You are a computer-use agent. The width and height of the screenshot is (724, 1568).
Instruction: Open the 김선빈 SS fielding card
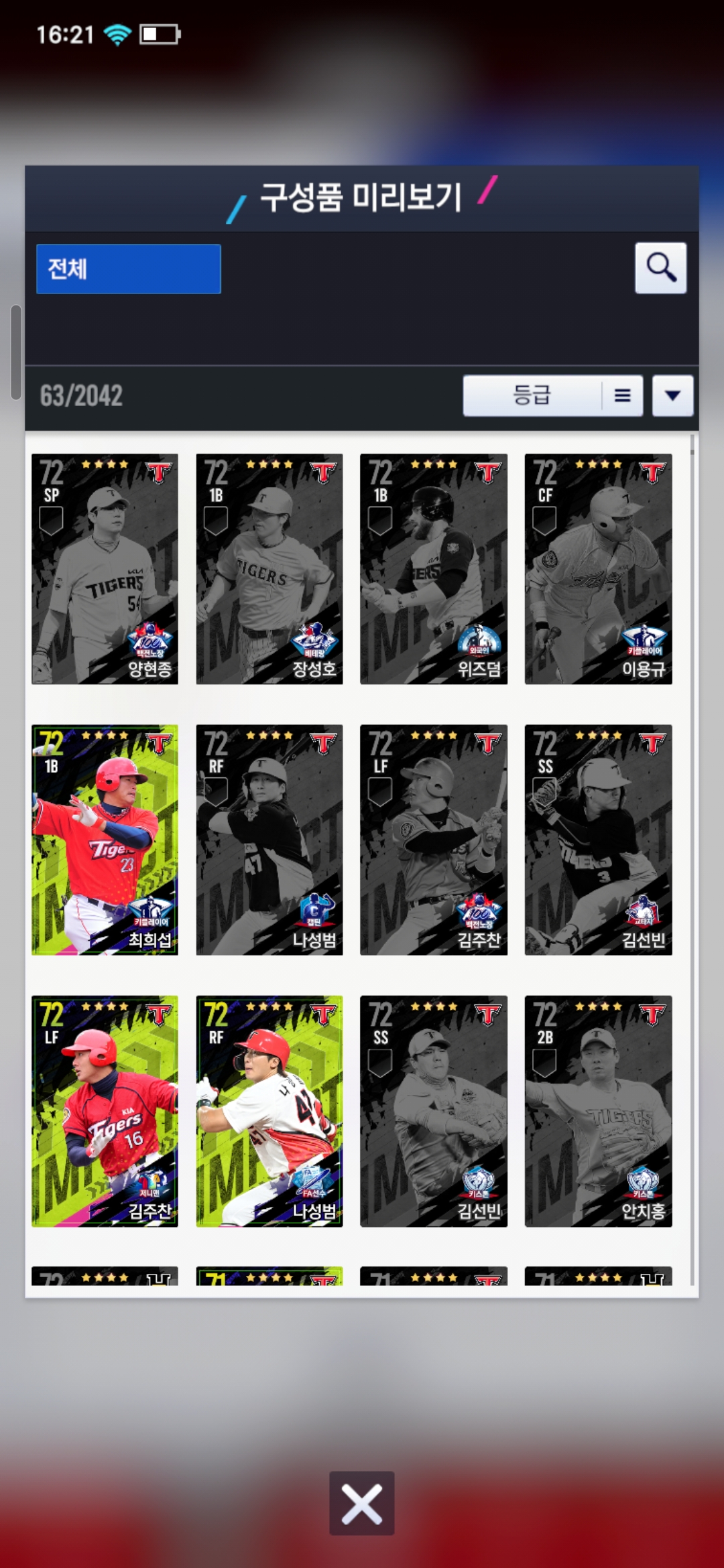pyautogui.click(x=433, y=1110)
